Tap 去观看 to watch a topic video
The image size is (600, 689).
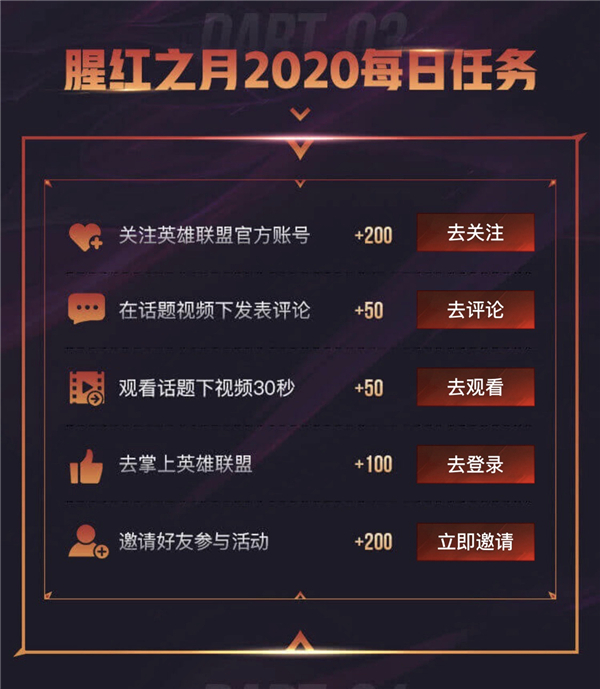475,387
